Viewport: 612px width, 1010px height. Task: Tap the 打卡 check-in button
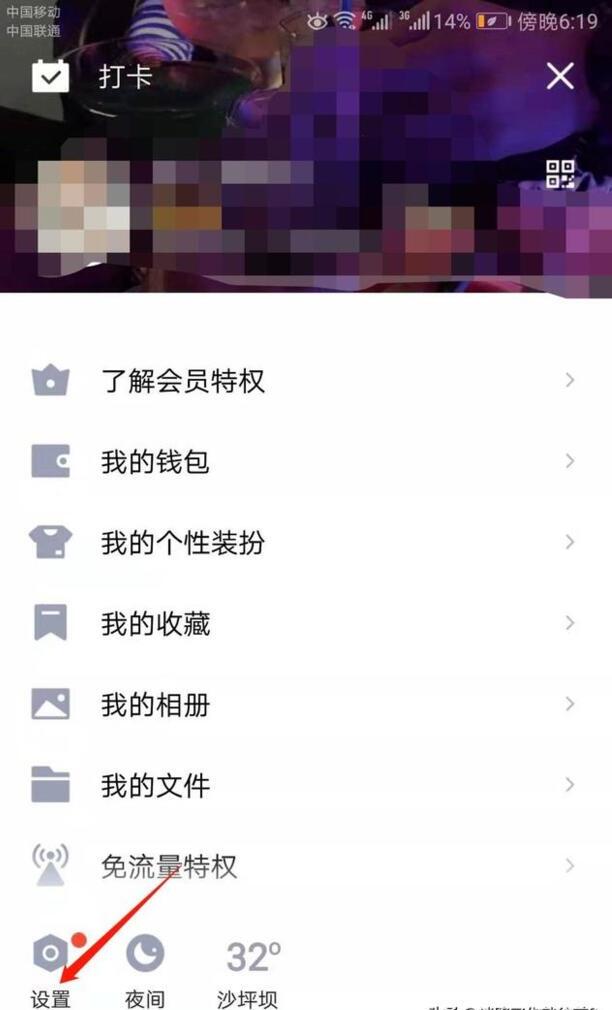(90, 76)
